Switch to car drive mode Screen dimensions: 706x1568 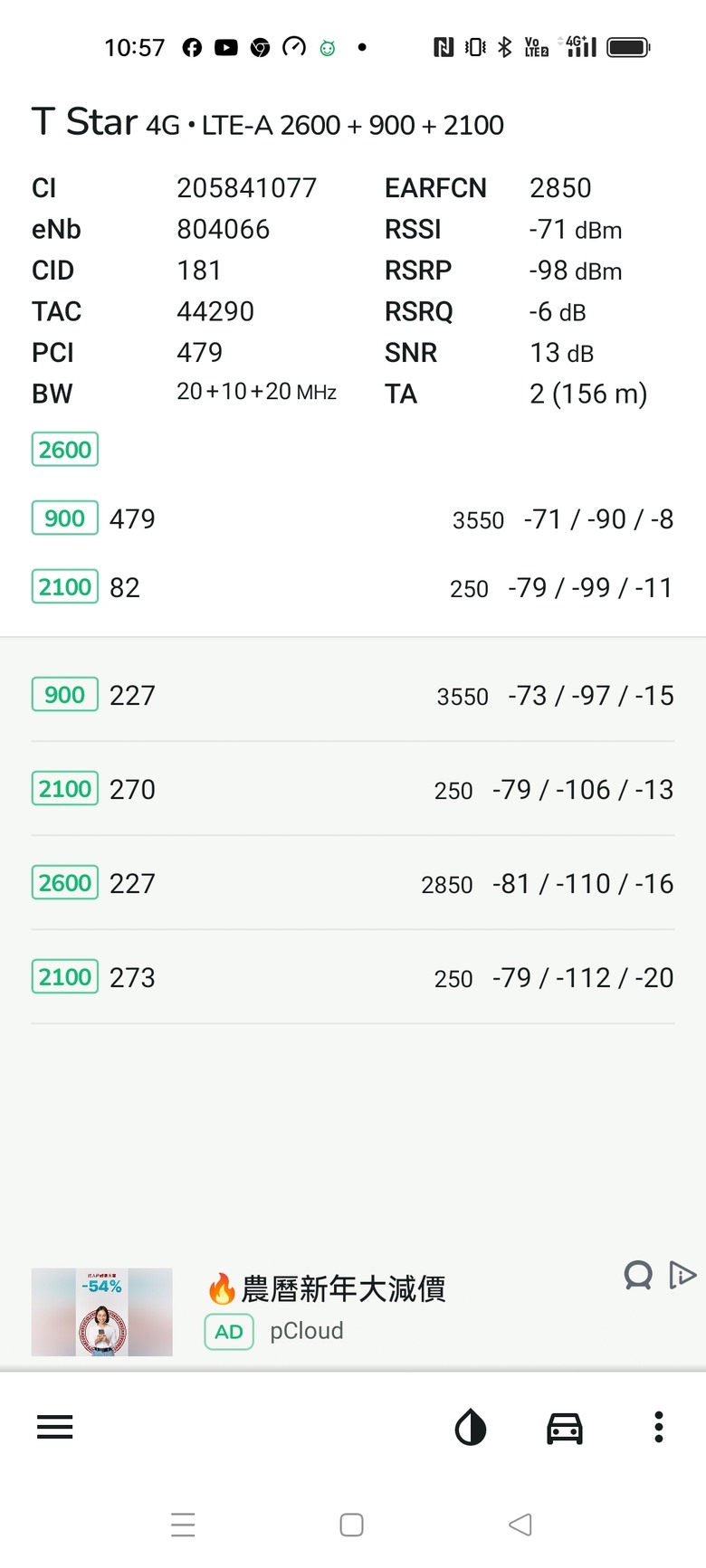565,1428
